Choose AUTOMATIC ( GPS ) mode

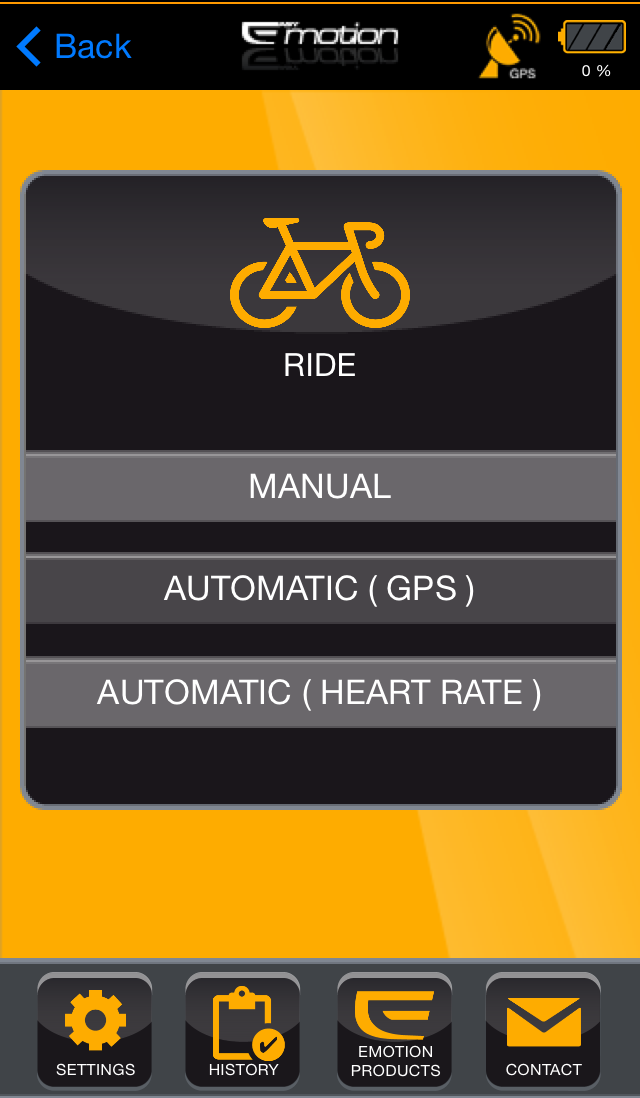[320, 589]
